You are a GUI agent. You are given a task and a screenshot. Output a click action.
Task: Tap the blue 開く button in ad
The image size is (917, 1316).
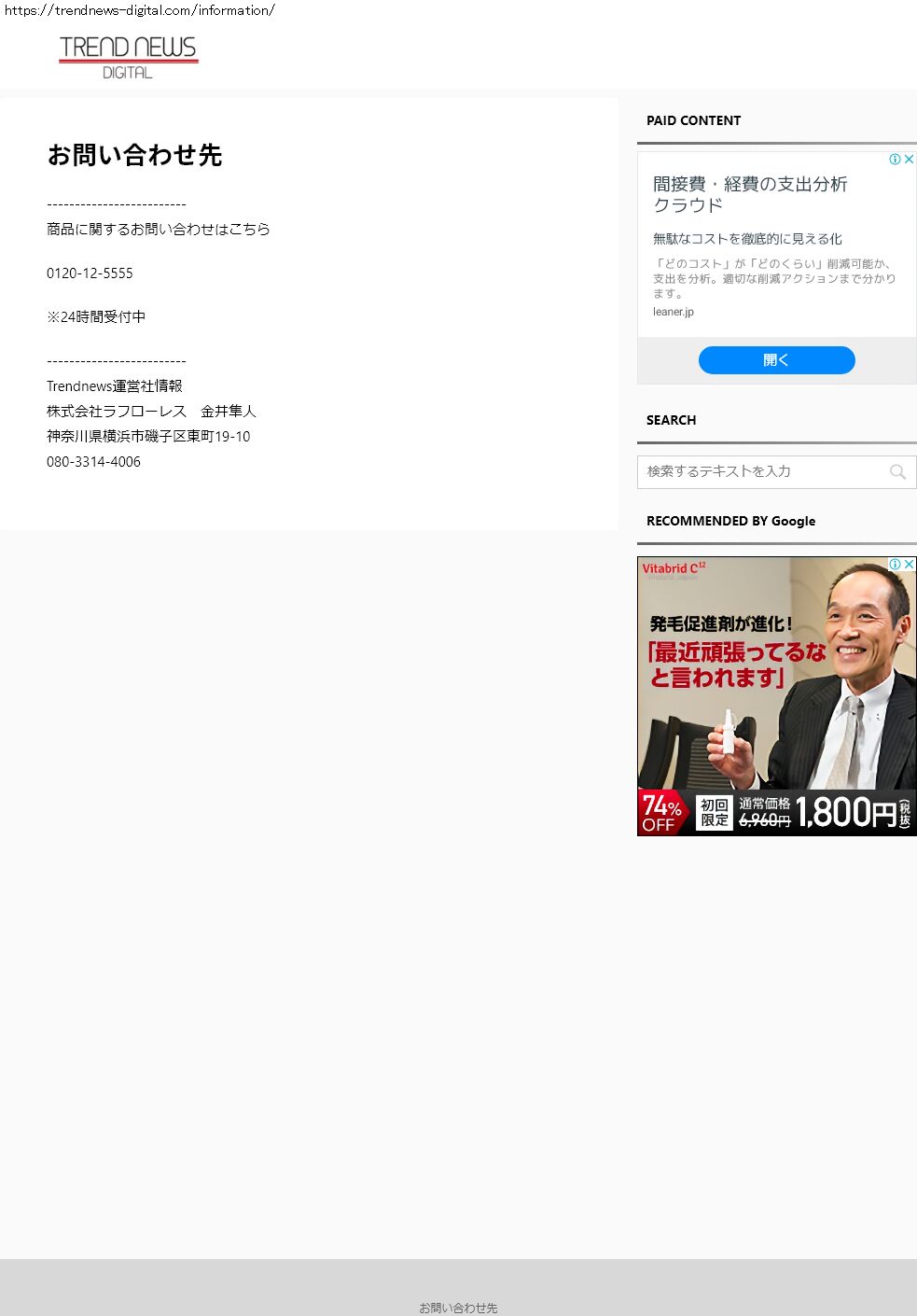(776, 360)
